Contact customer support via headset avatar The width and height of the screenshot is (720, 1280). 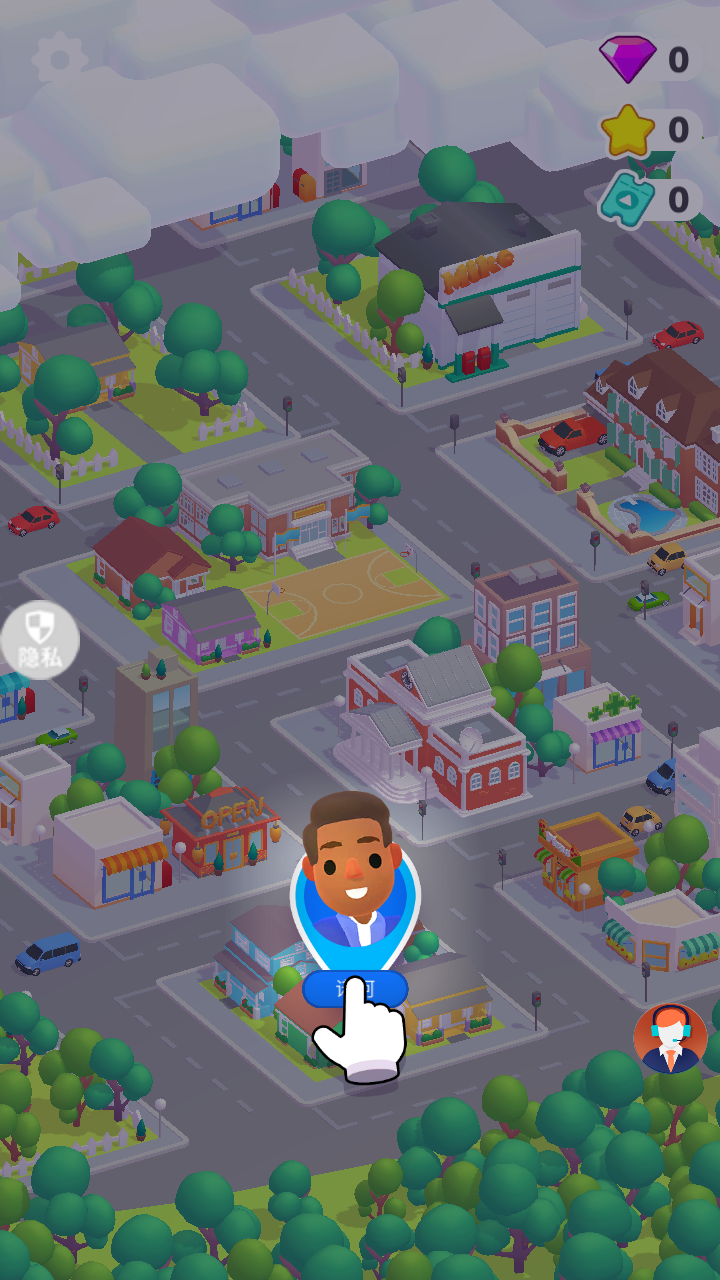(670, 1038)
